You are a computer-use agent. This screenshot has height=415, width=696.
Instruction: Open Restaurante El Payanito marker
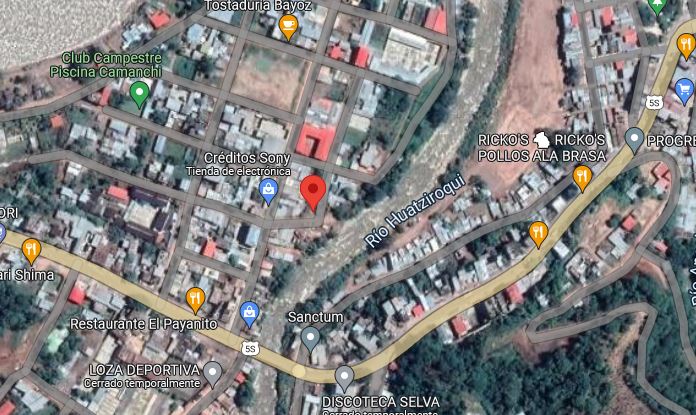[x=195, y=298]
